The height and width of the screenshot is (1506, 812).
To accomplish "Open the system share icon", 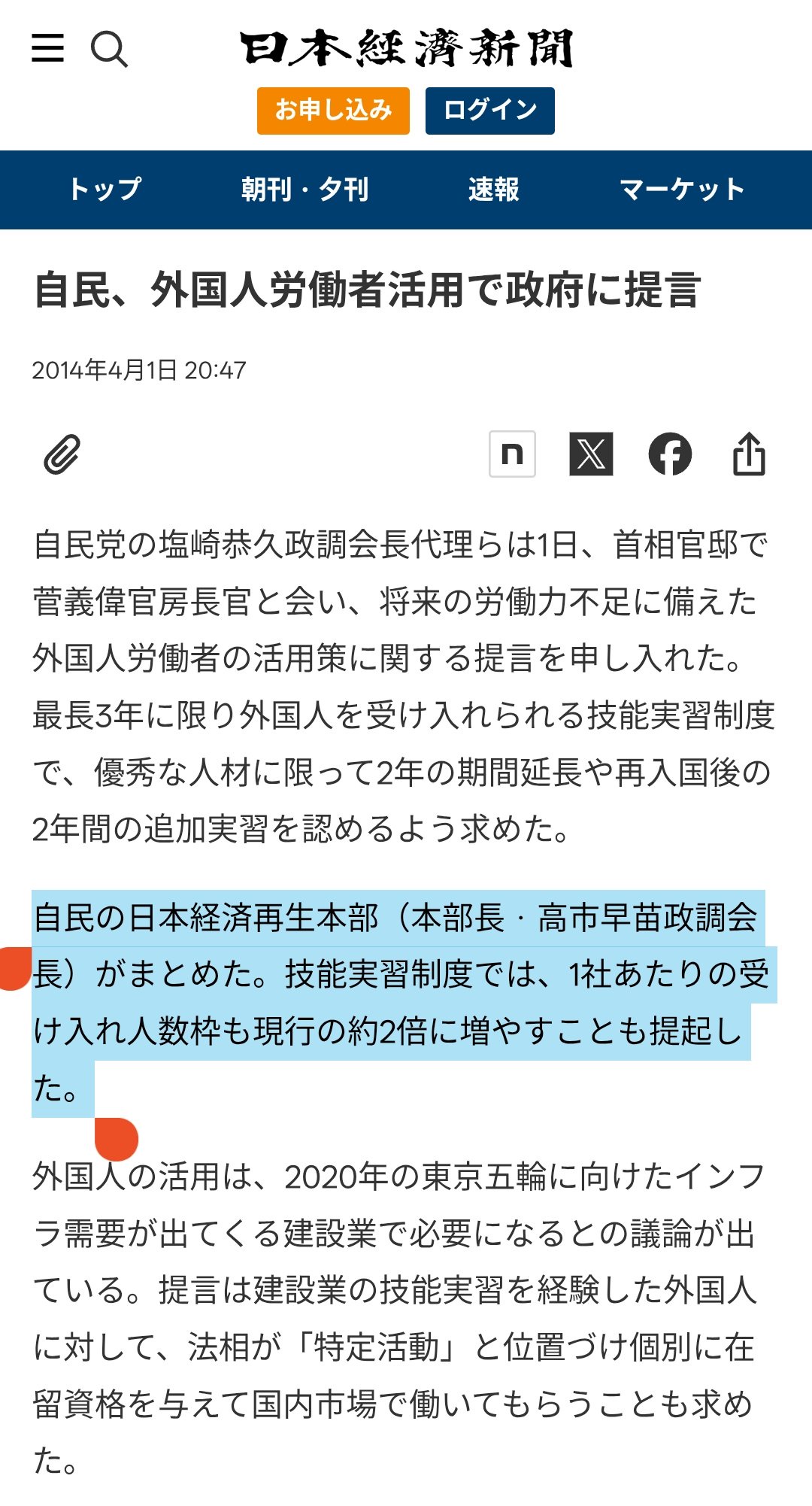I will coord(749,454).
